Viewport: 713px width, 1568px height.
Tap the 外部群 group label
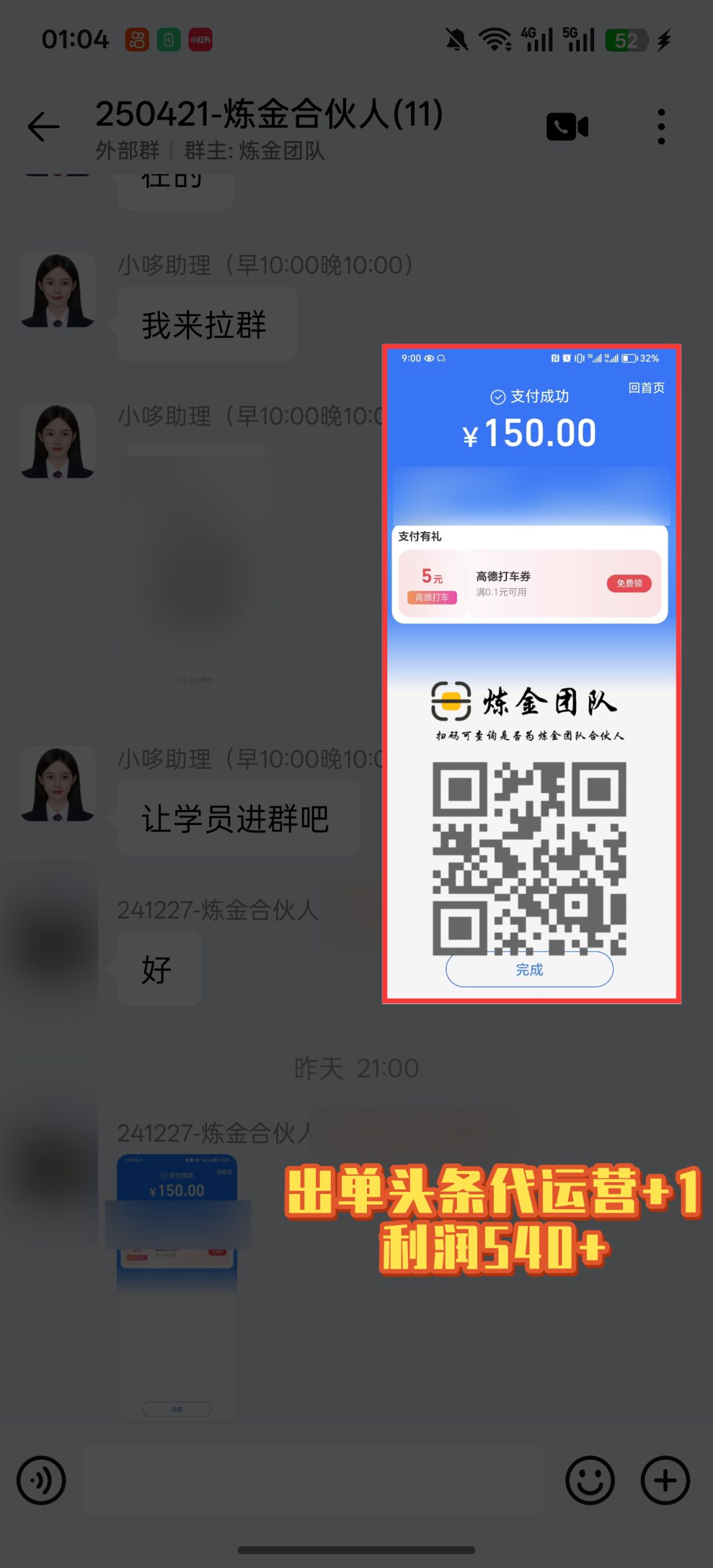[x=127, y=151]
